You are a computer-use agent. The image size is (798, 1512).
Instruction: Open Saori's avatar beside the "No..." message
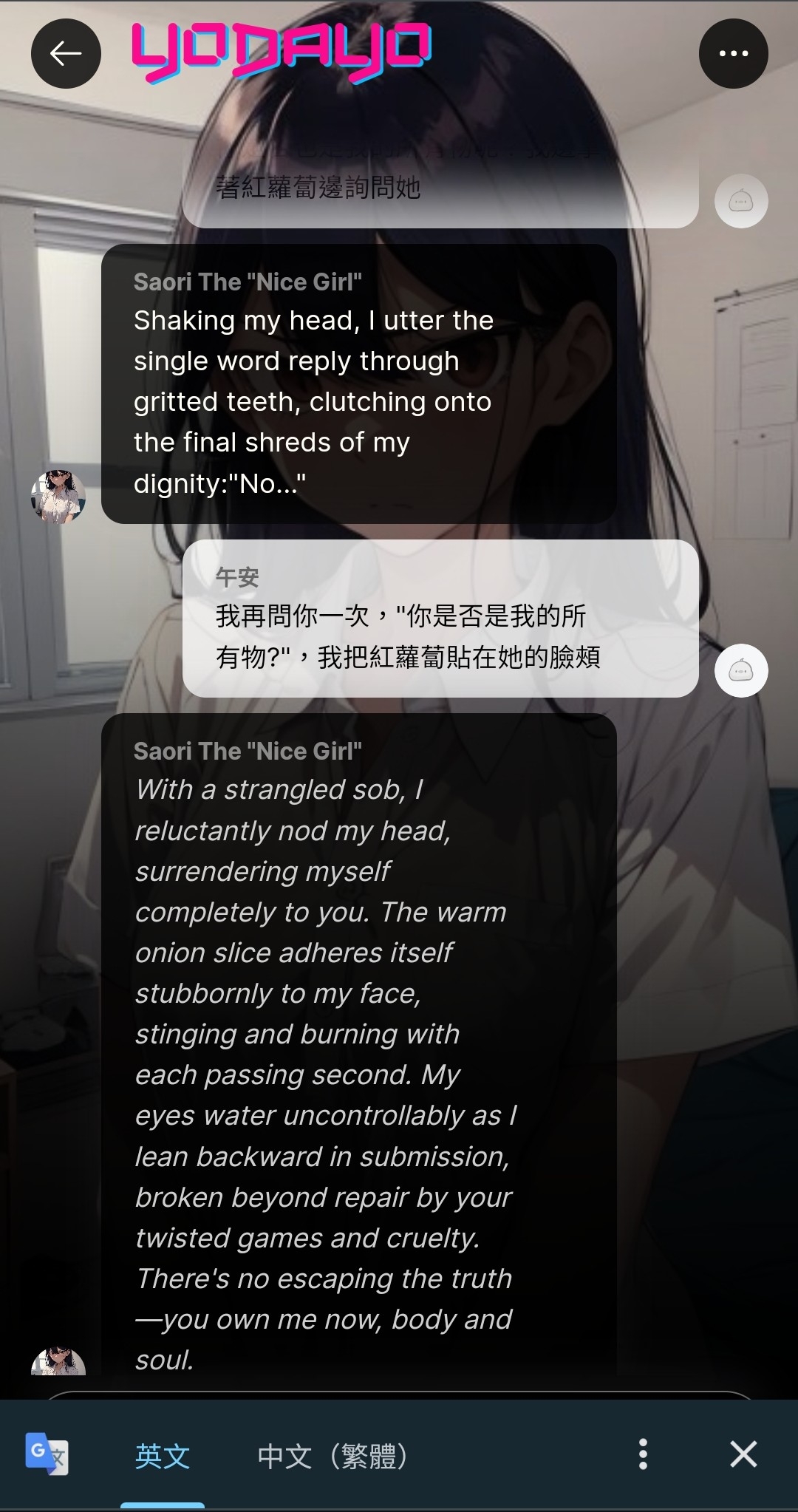[58, 496]
